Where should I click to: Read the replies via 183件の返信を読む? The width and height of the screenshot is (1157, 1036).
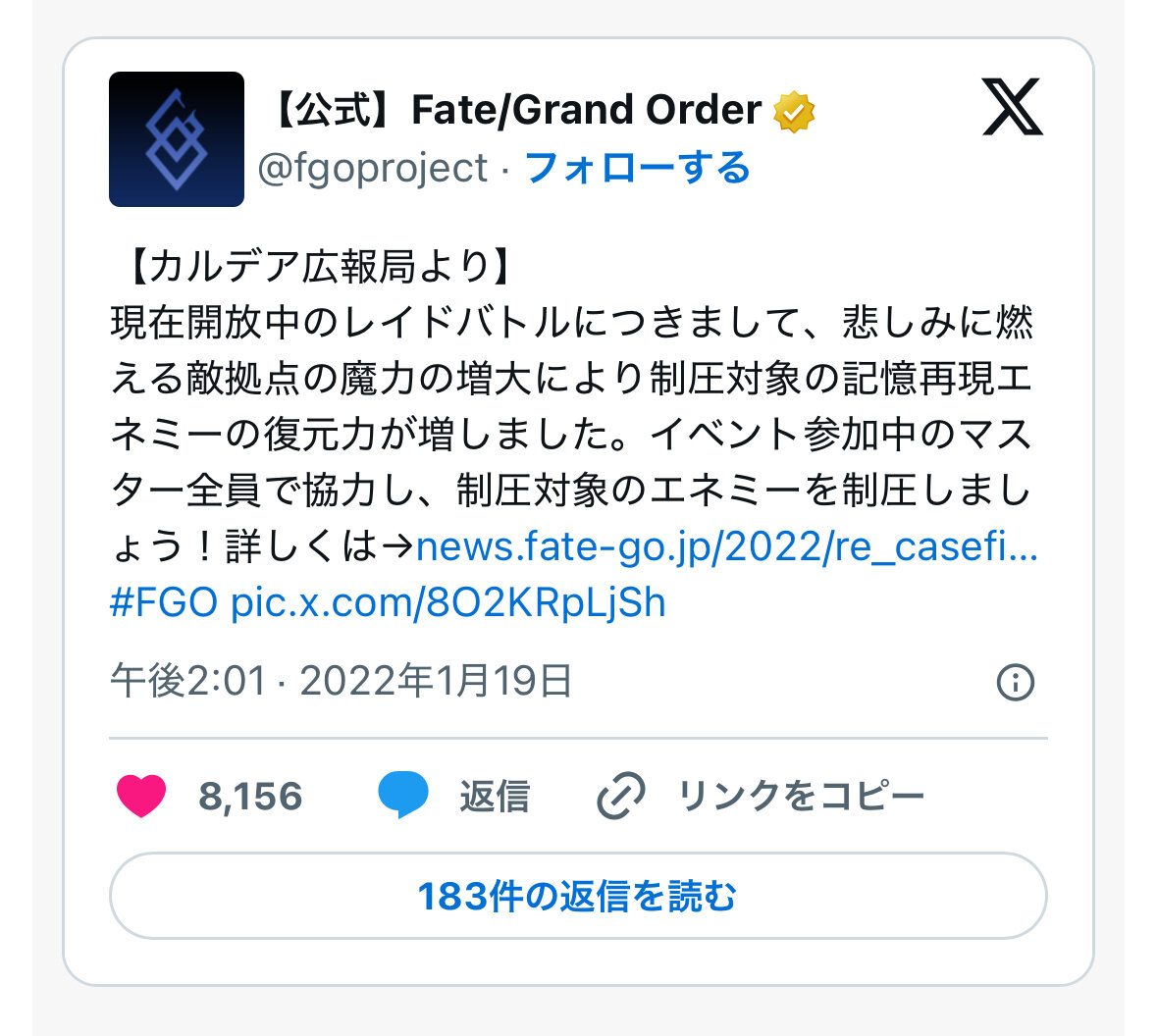click(578, 896)
